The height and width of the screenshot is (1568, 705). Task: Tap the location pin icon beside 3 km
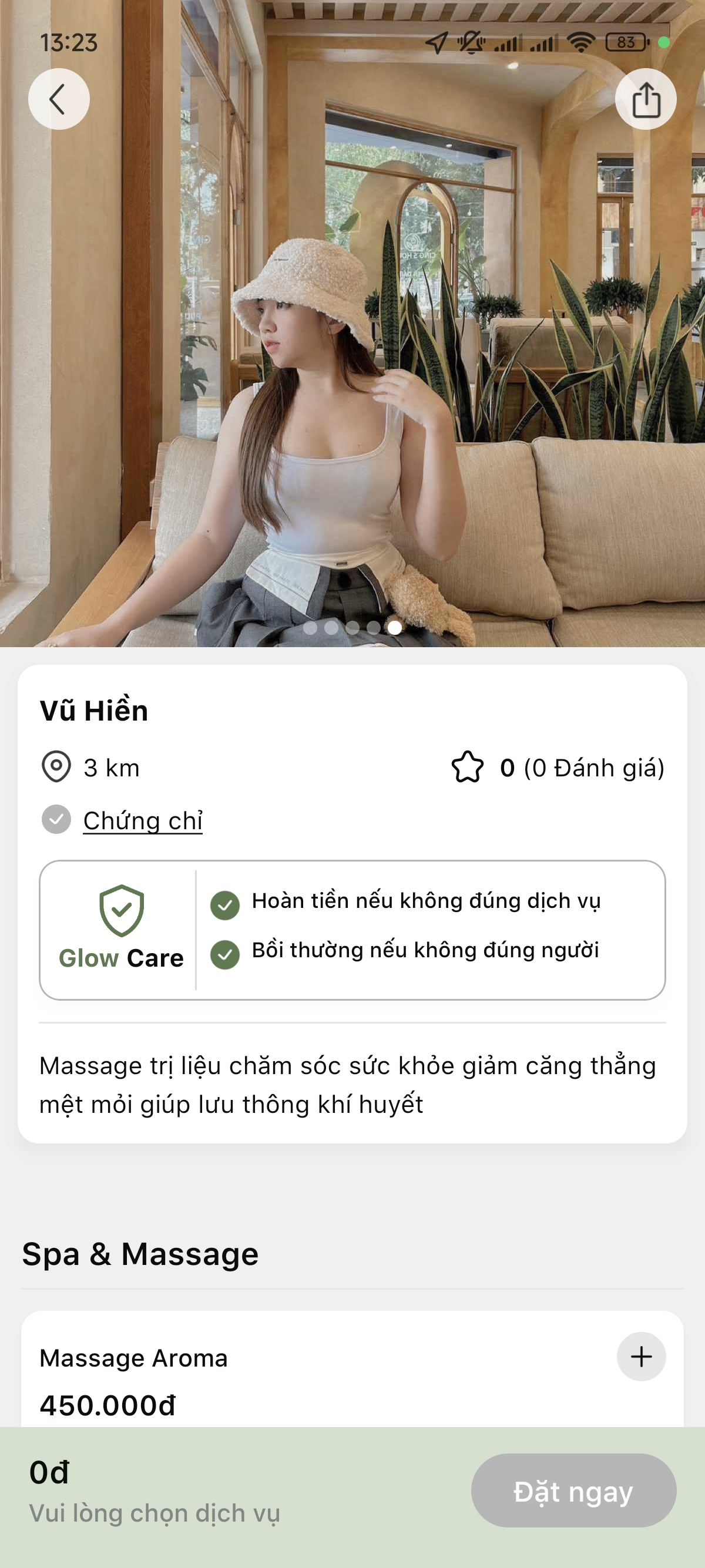56,768
